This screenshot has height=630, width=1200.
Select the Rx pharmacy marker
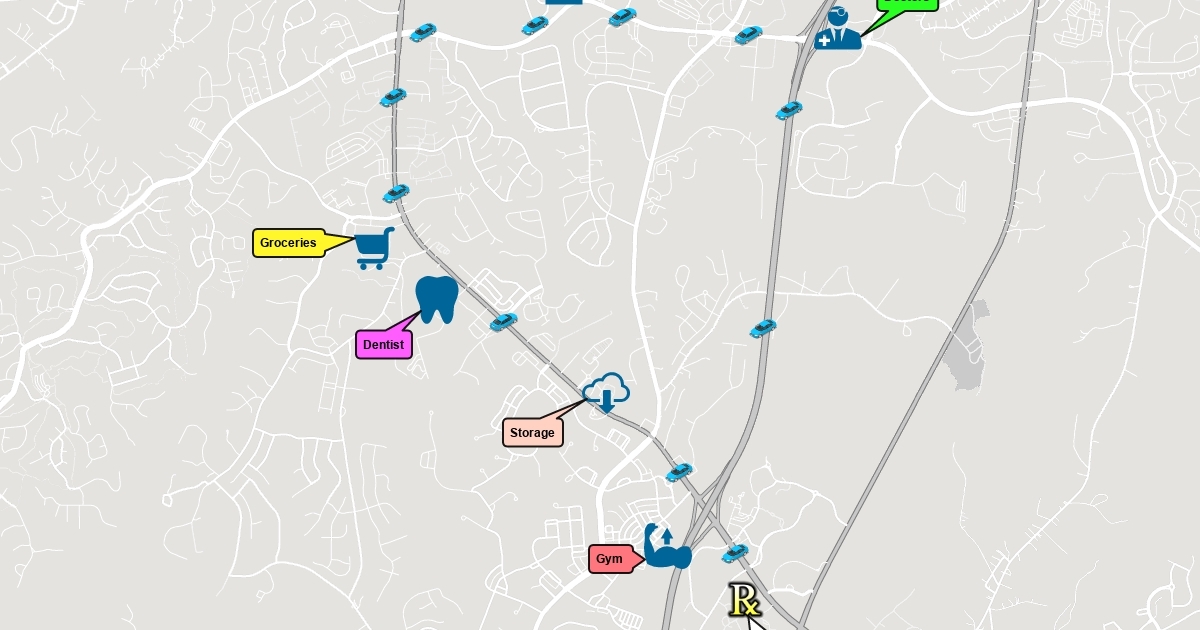[744, 600]
